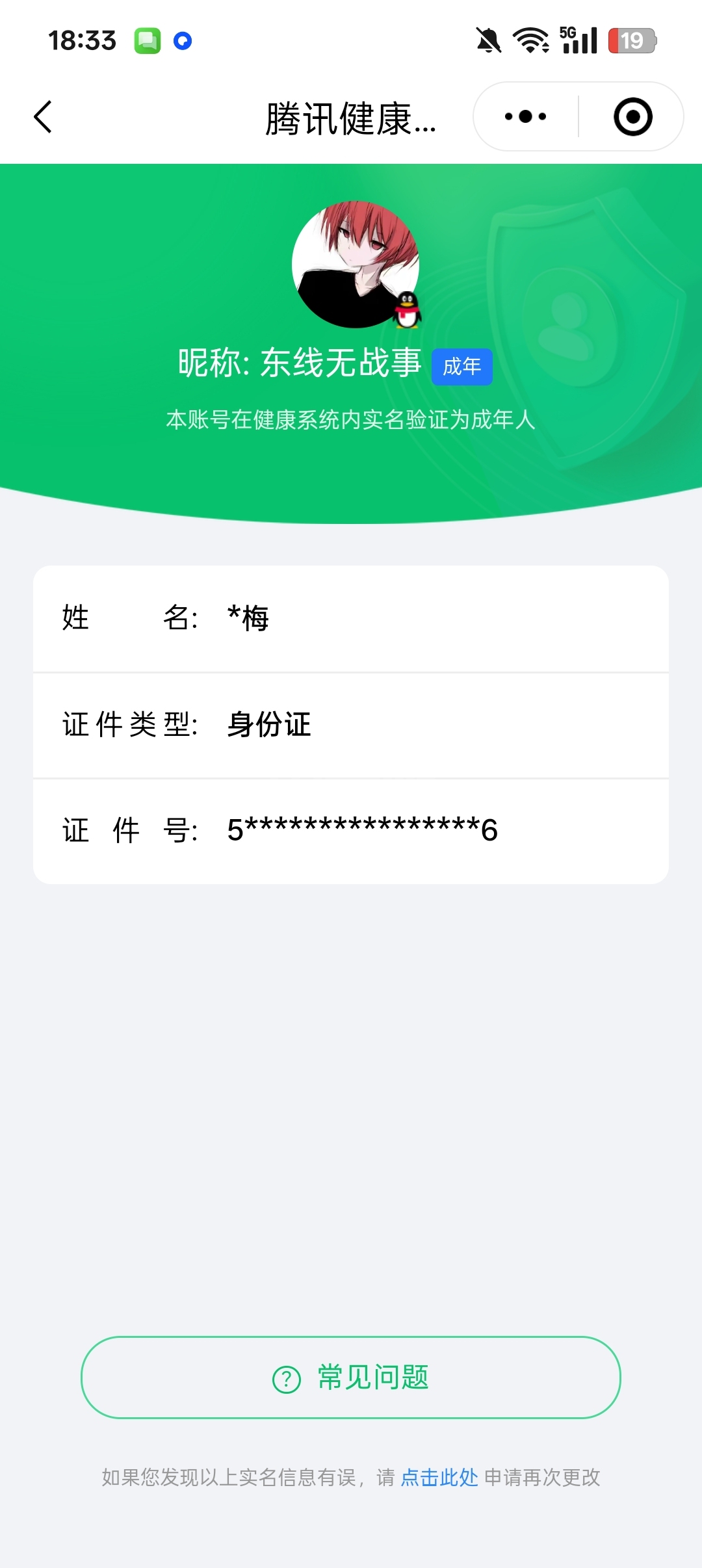Open the 常见问题 FAQ button
Viewport: 702px width, 1568px height.
pyautogui.click(x=351, y=1378)
